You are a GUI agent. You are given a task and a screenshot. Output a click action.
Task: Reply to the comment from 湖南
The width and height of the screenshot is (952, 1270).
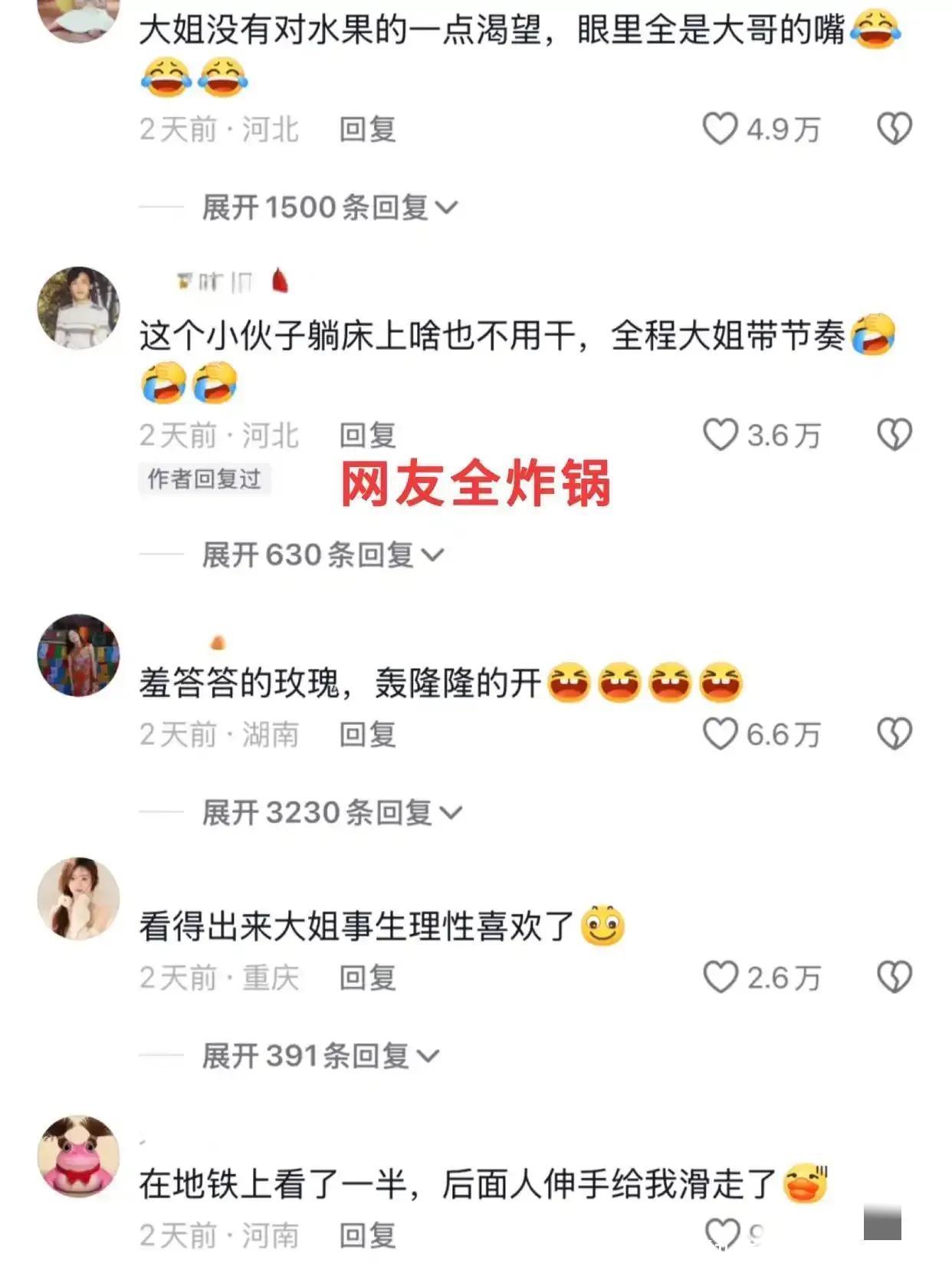point(367,735)
